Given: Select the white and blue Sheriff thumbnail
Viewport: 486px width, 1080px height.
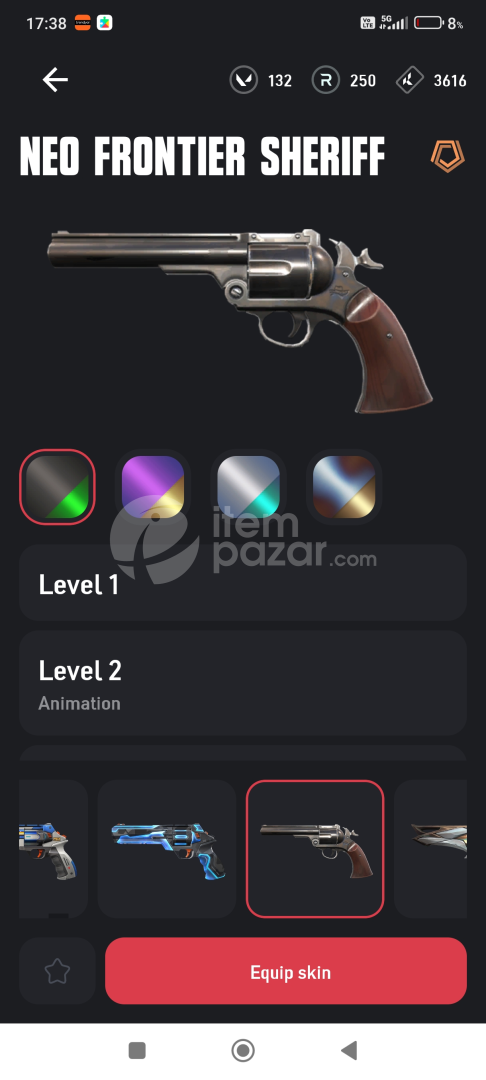Looking at the screenshot, I should click(x=53, y=849).
